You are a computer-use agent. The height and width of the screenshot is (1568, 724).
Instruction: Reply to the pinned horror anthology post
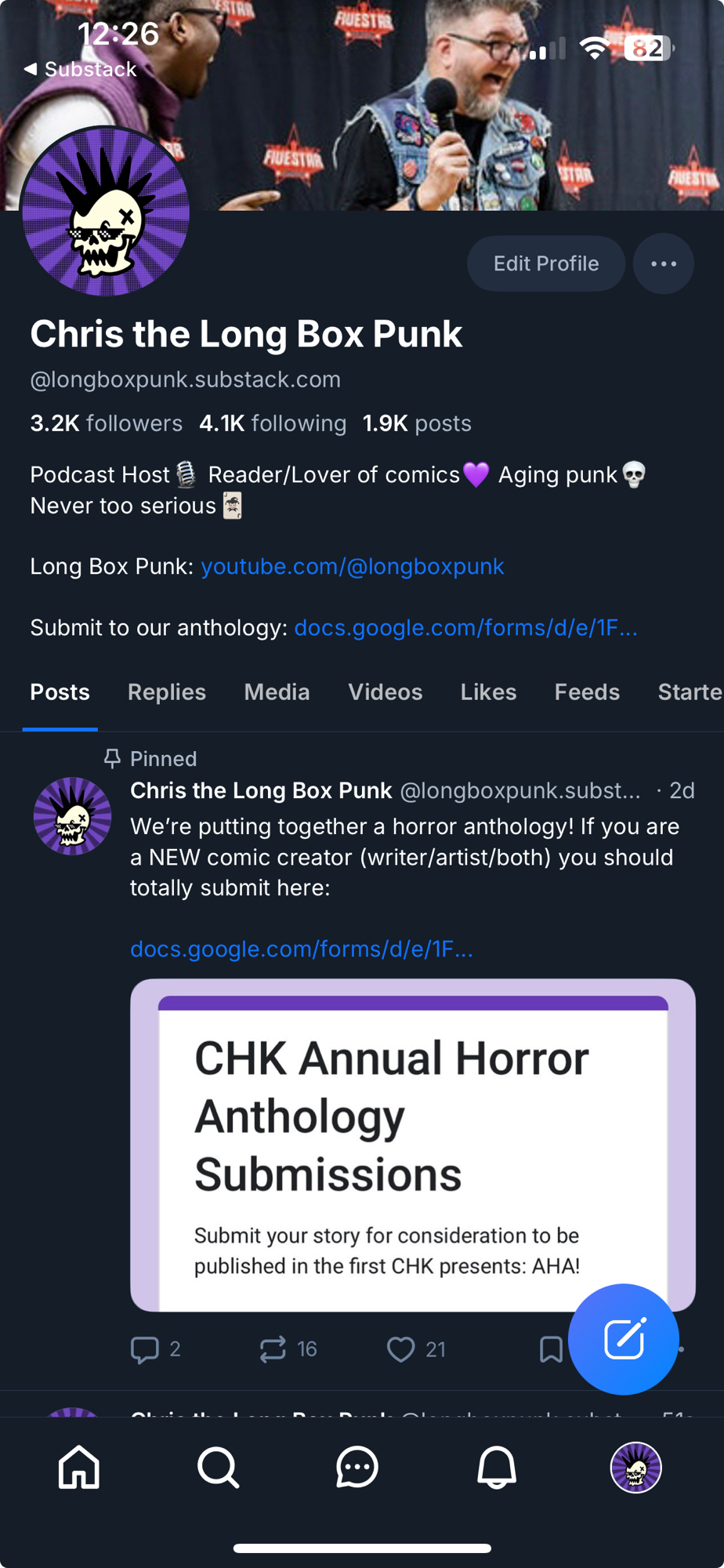145,1349
